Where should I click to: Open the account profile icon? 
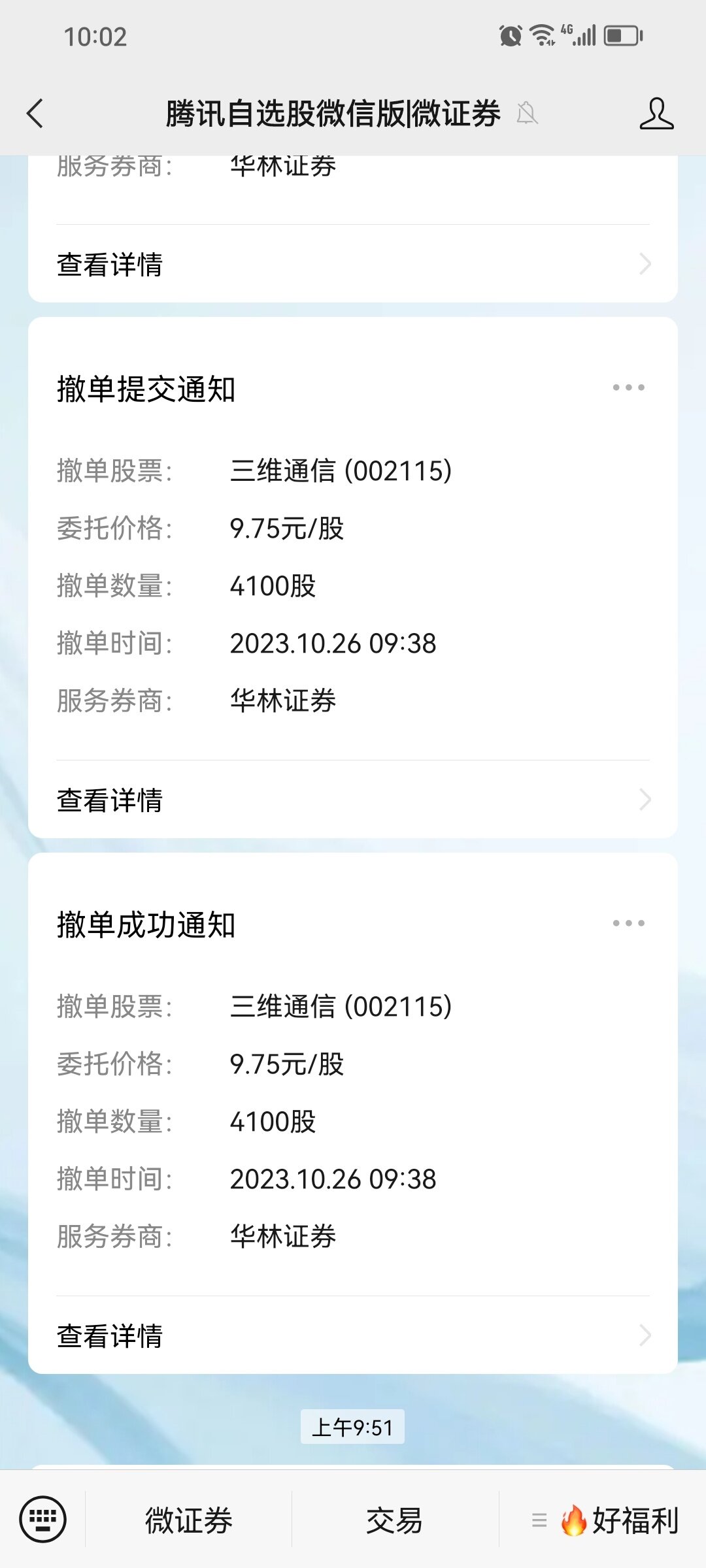pyautogui.click(x=656, y=114)
